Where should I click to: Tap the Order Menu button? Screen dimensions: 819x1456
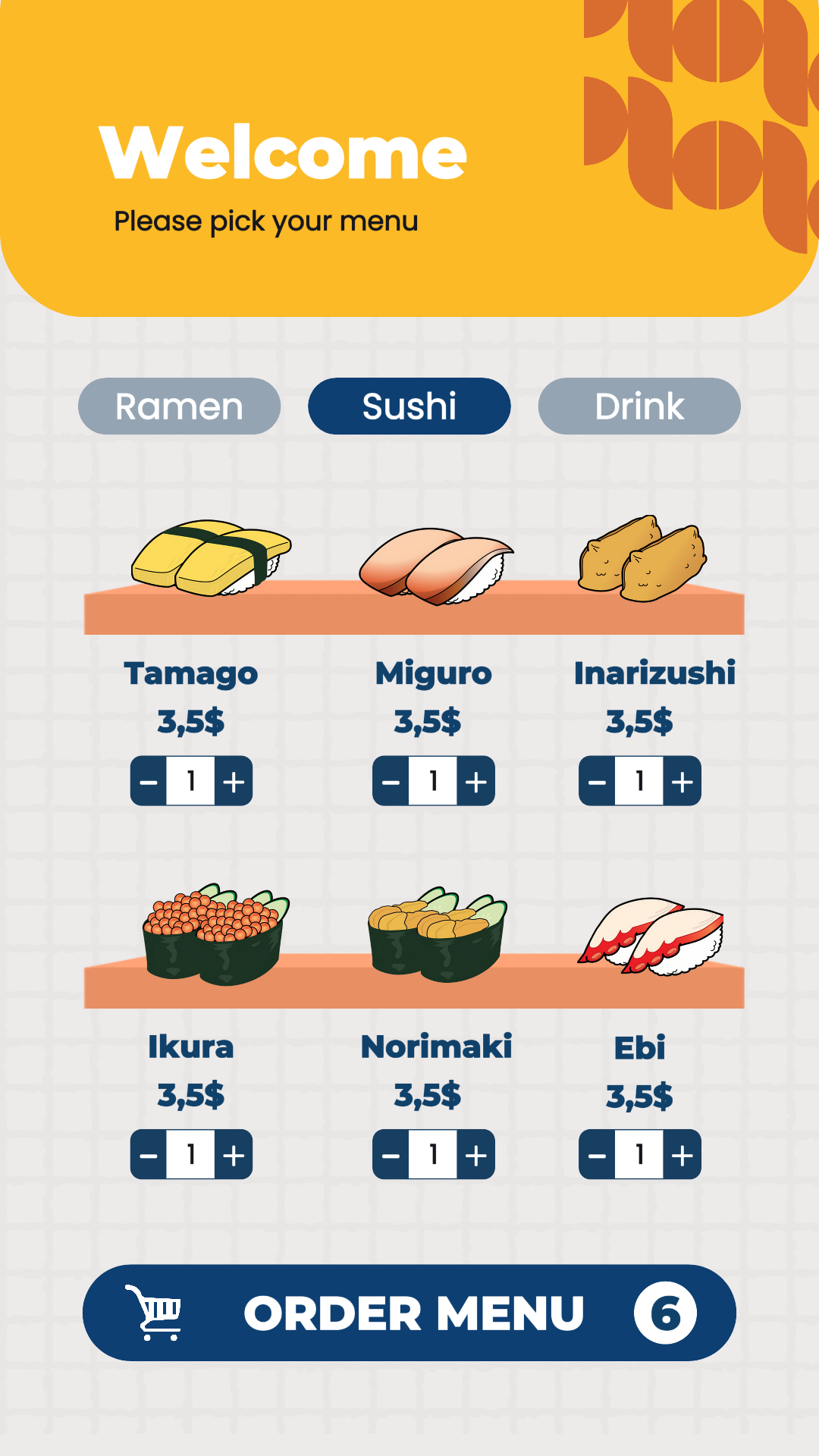click(409, 1313)
